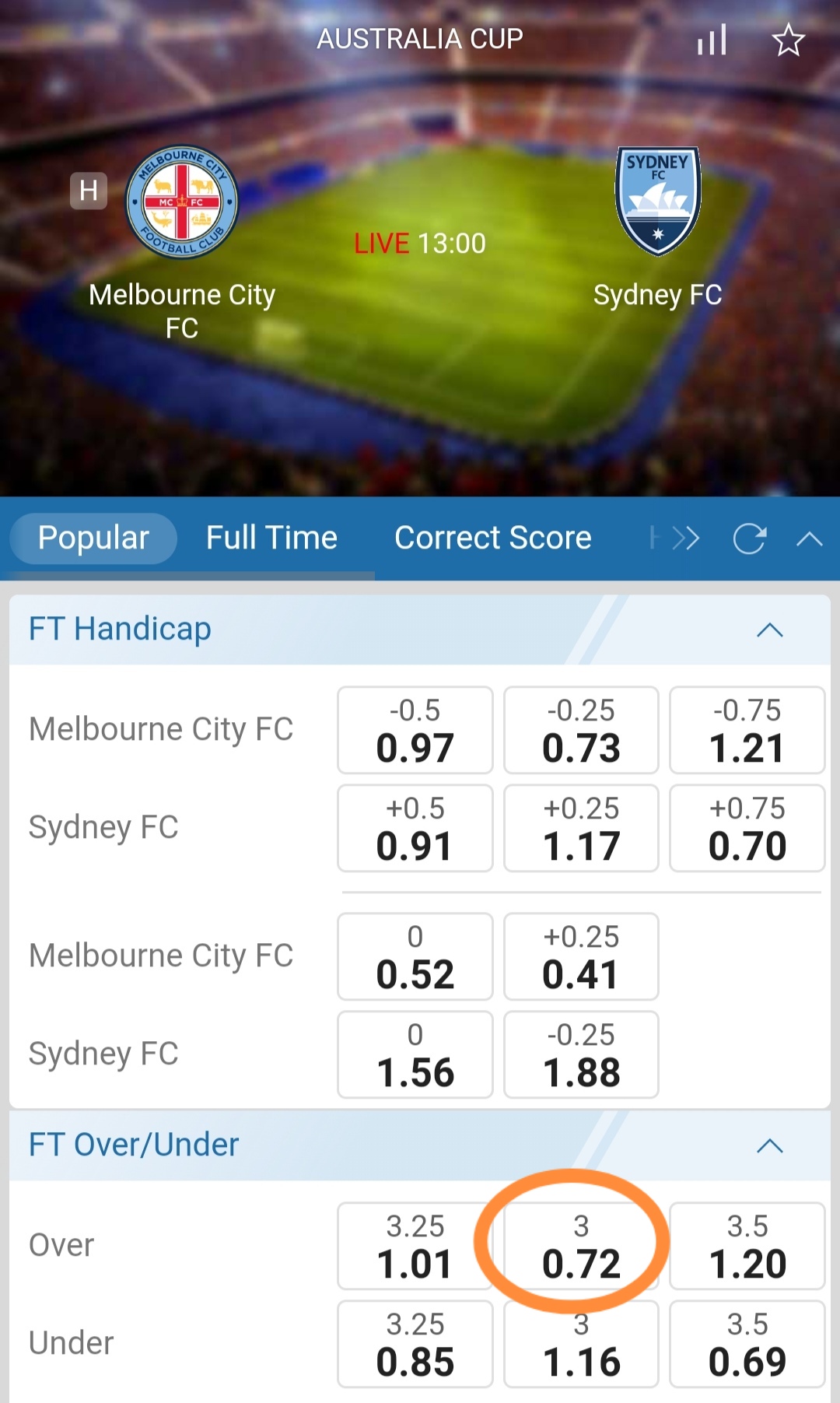
Task: Pick Melbourne City FC -0.5 at 0.97
Action: 415,730
